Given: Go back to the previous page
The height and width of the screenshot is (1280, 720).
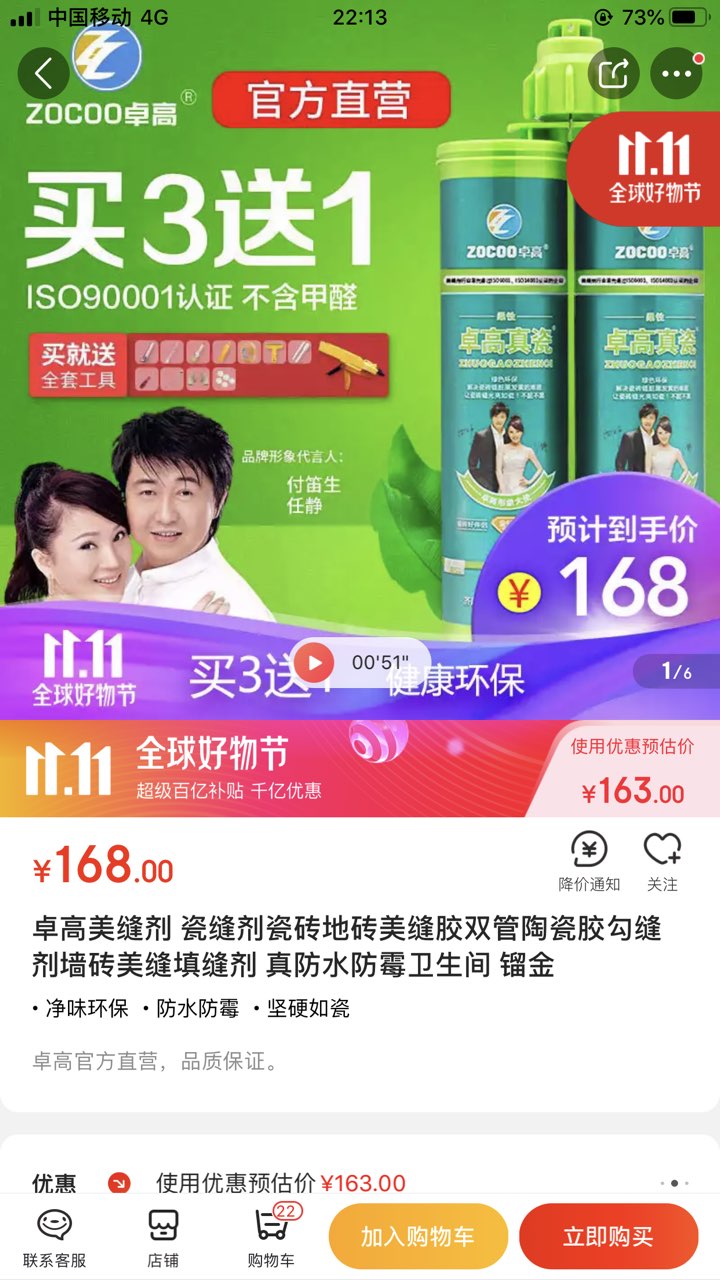Looking at the screenshot, I should click(44, 73).
